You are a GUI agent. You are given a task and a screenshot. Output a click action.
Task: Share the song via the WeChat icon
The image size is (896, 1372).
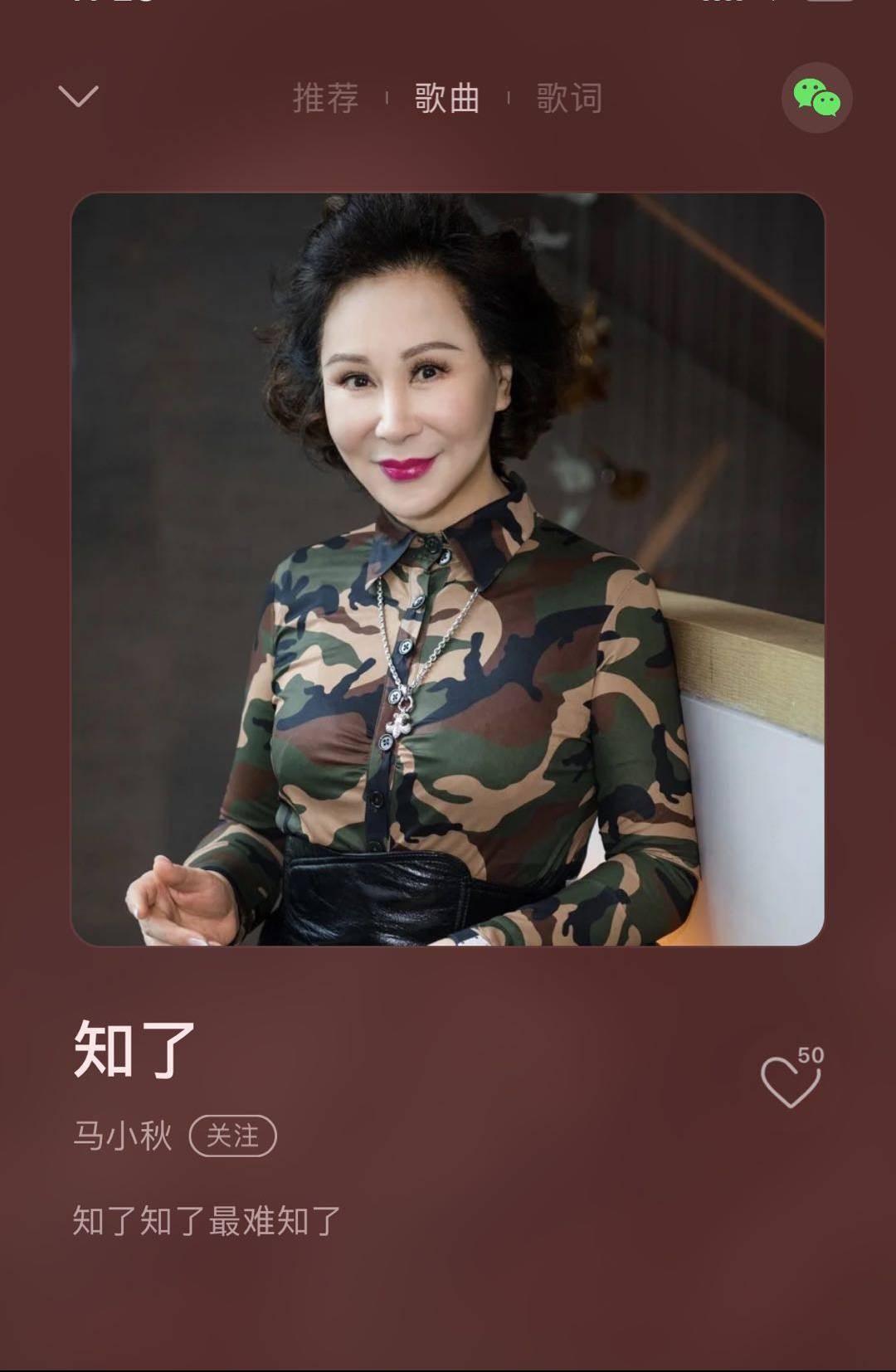(816, 98)
